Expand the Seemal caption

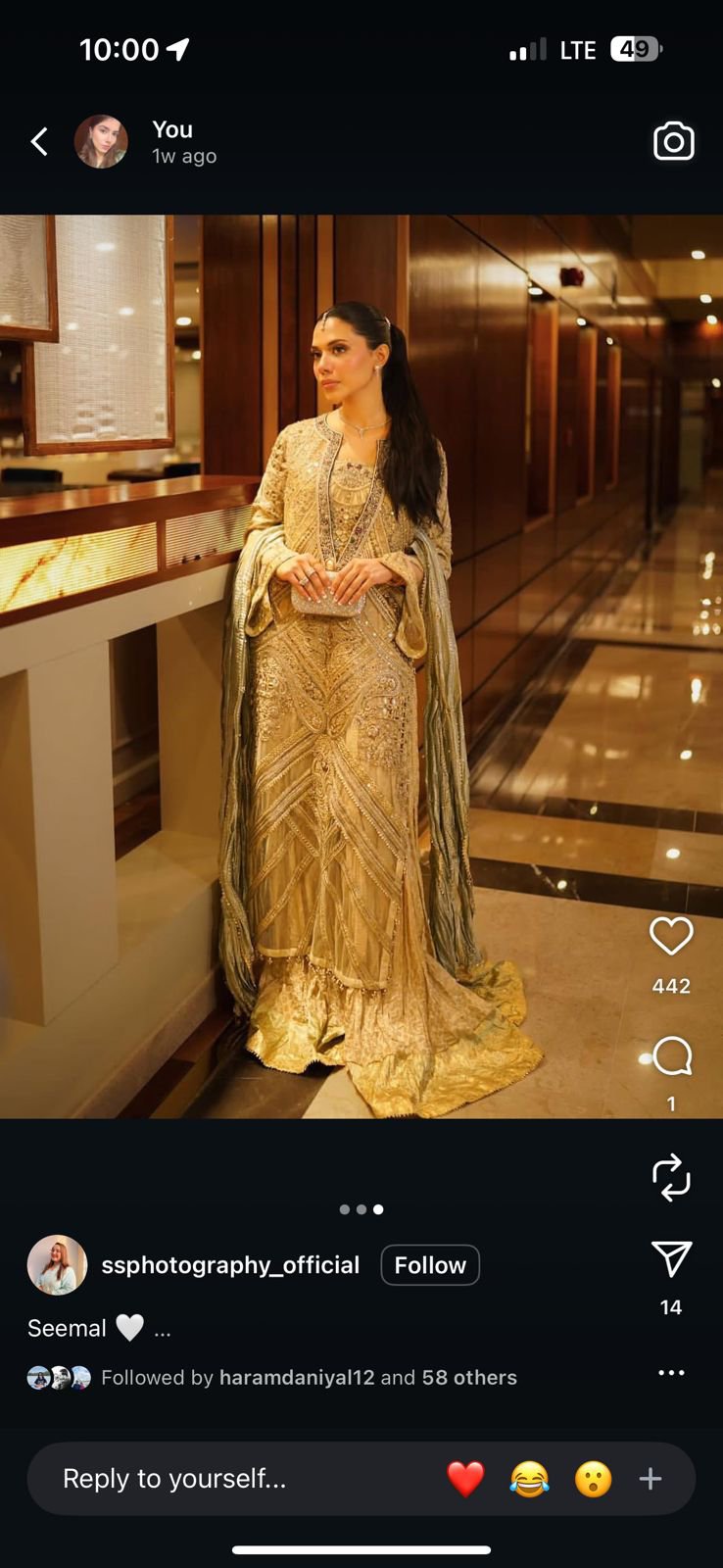coord(163,1330)
